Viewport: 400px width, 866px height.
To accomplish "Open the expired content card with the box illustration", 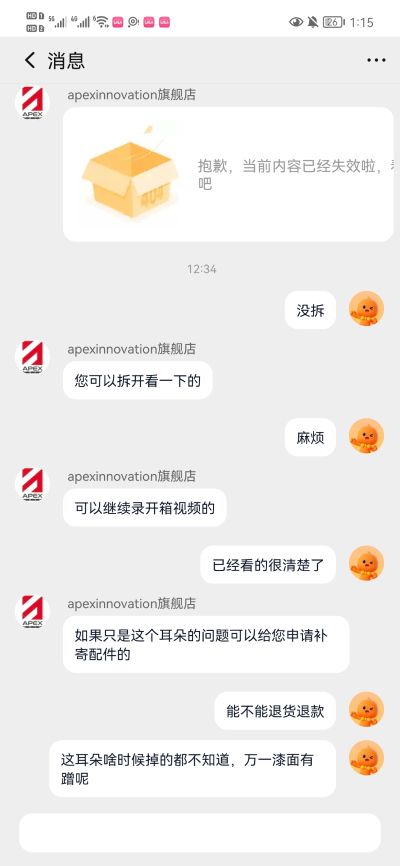I will 228,174.
